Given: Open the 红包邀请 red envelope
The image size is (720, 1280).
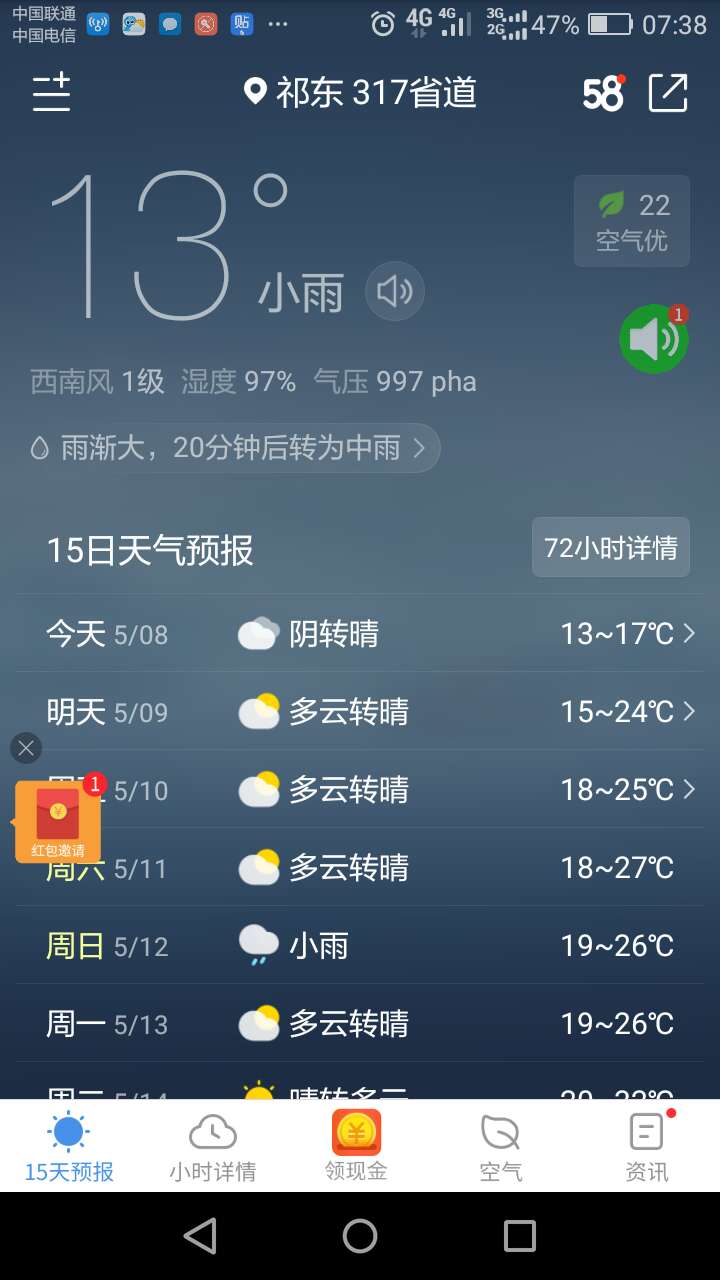Looking at the screenshot, I should (x=58, y=822).
